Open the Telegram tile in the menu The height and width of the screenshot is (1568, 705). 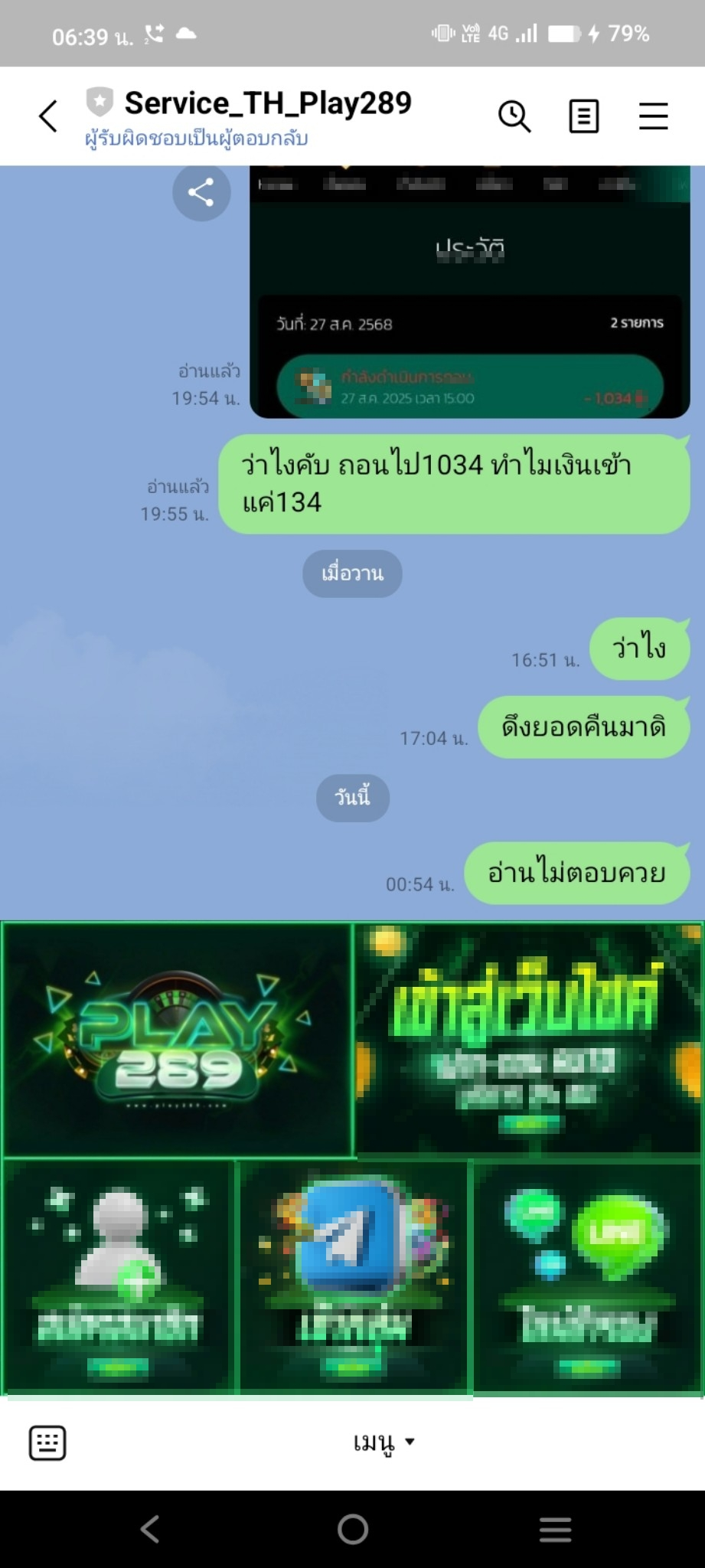354,1276
